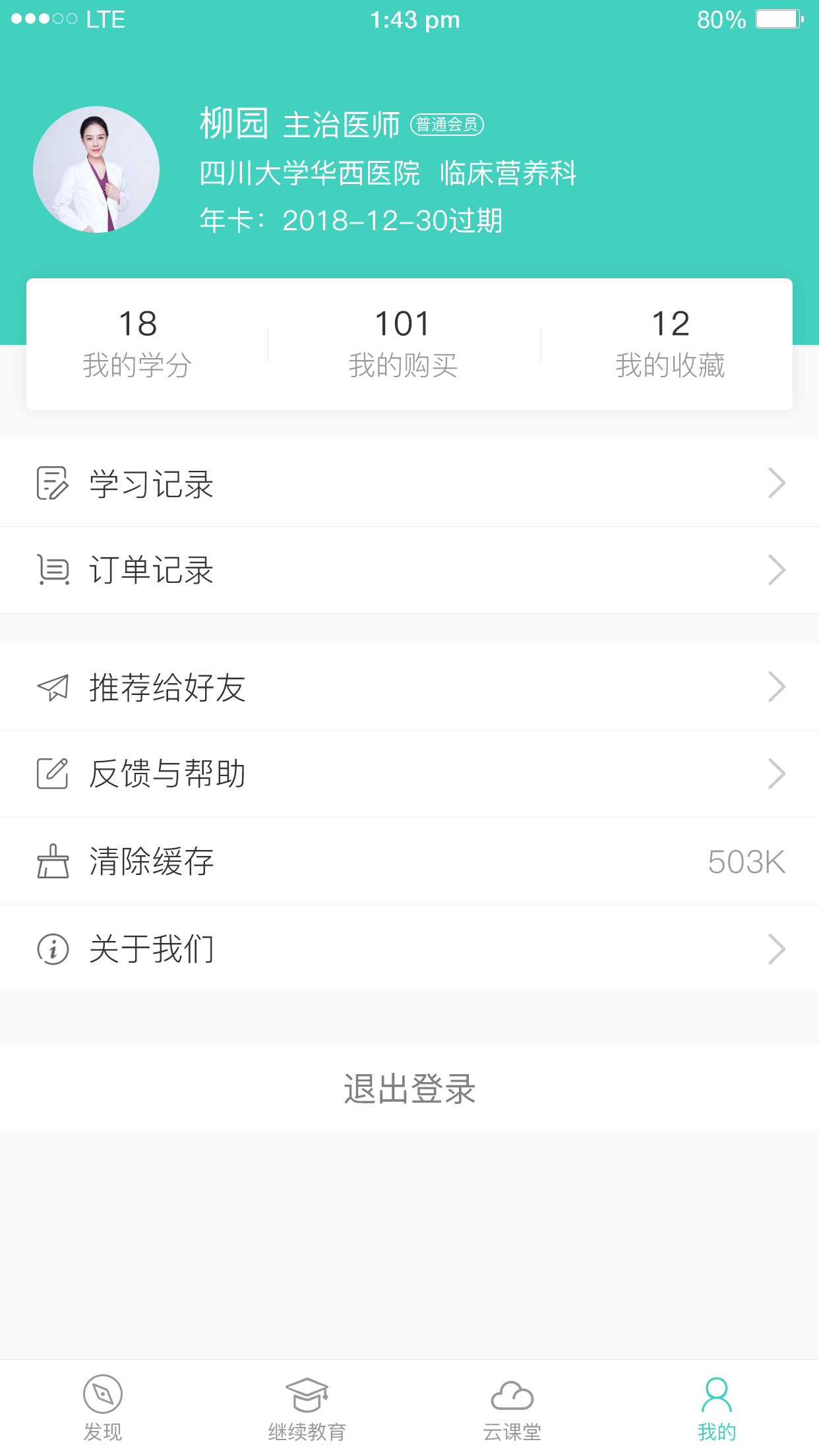Click the 推荐给好友 paper plane icon
Viewport: 819px width, 1456px height.
[53, 686]
